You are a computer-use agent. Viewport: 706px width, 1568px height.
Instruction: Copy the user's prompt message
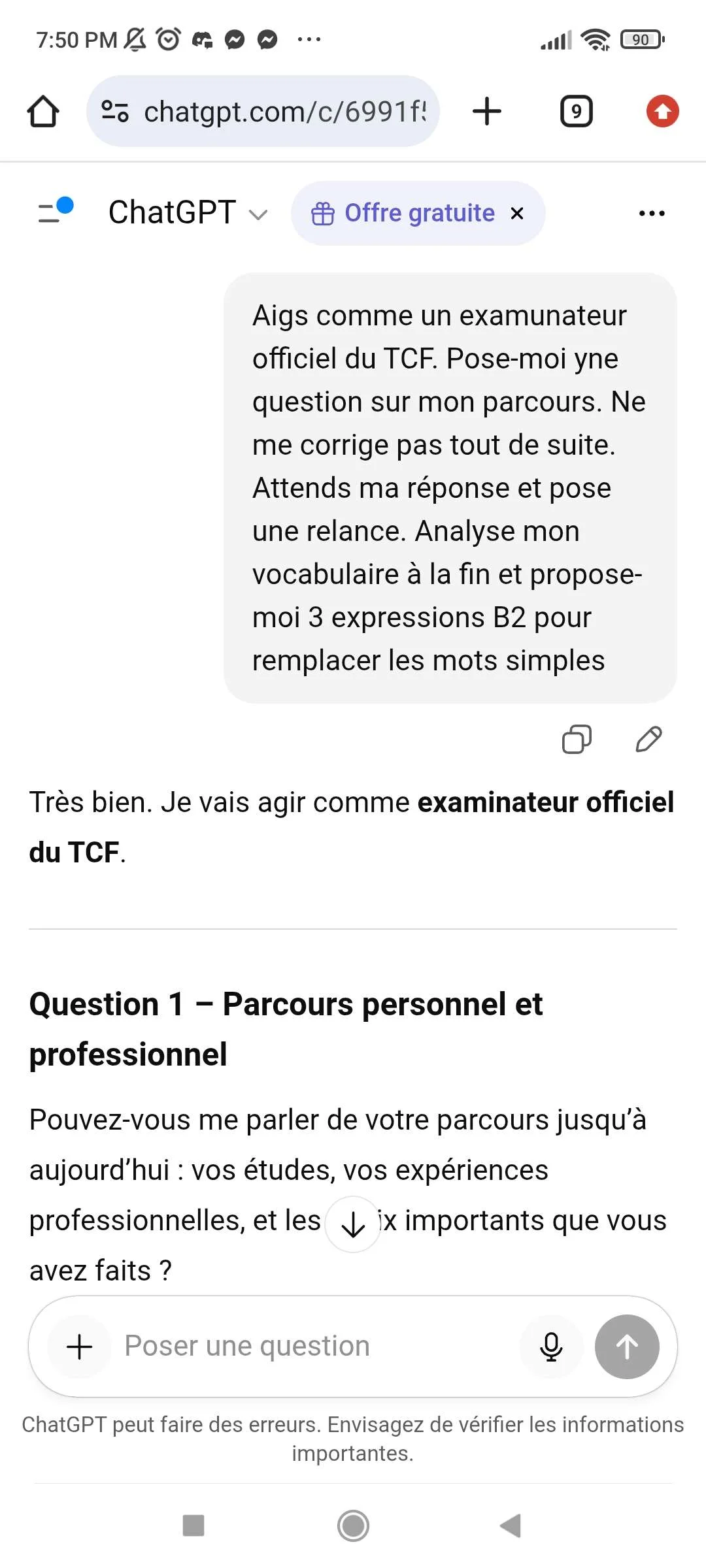pos(576,740)
